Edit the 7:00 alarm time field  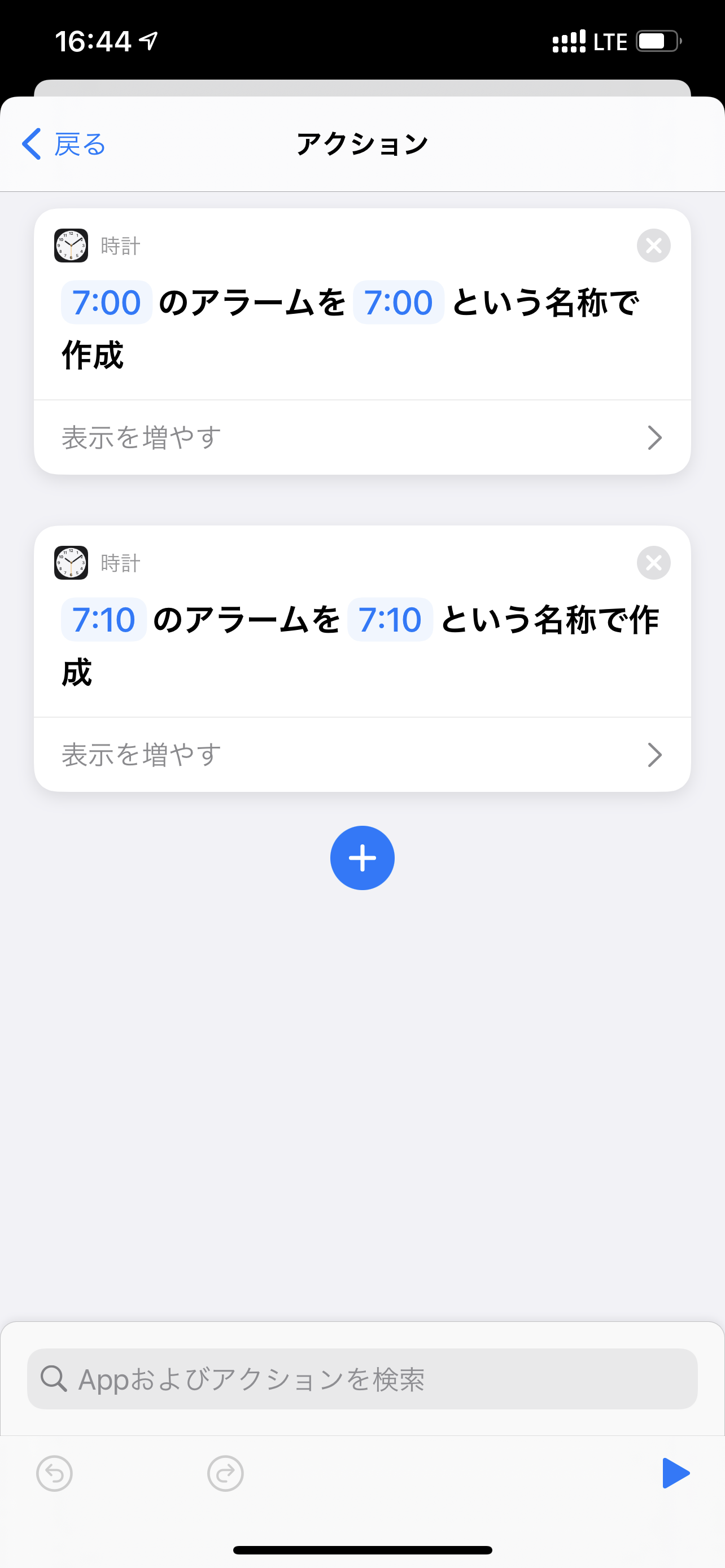[106, 303]
